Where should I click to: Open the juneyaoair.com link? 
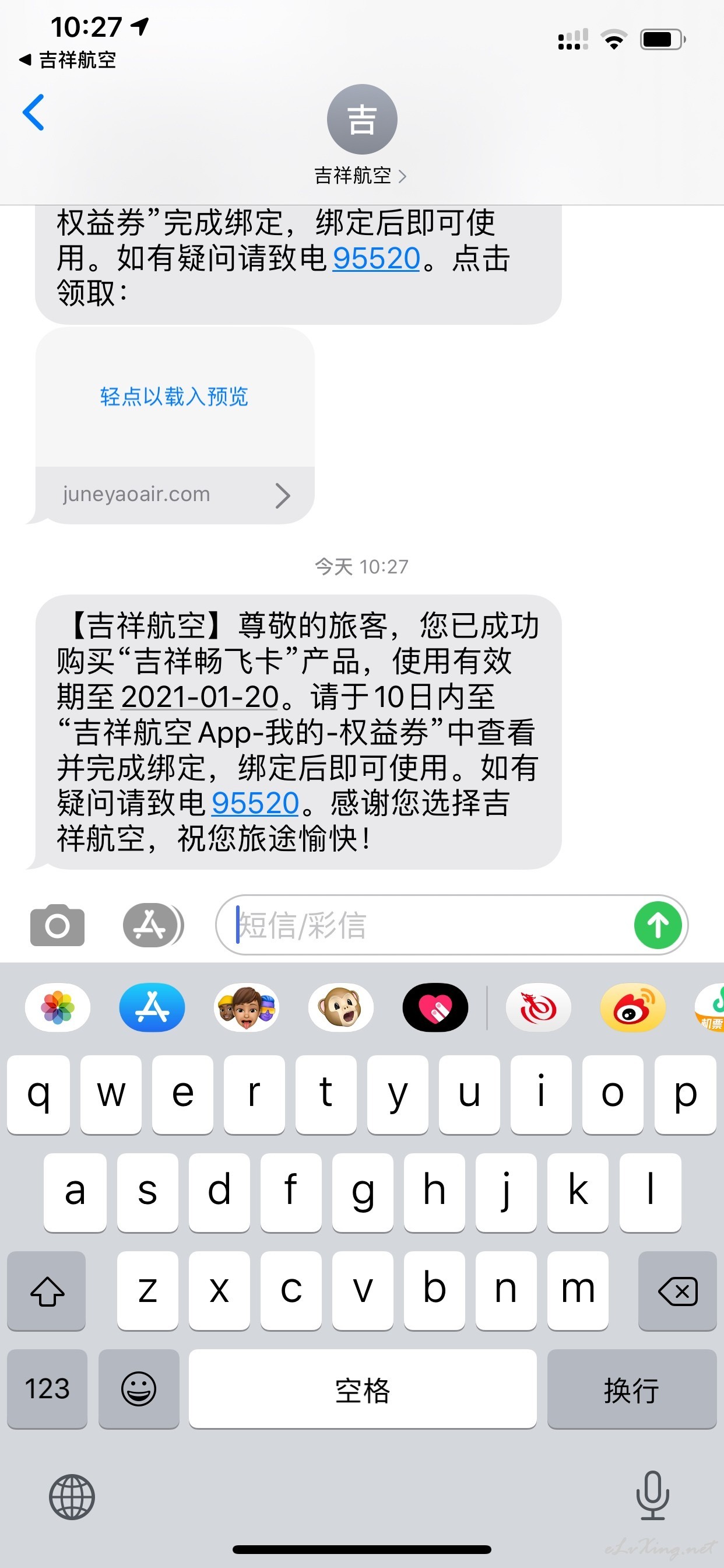tap(175, 495)
